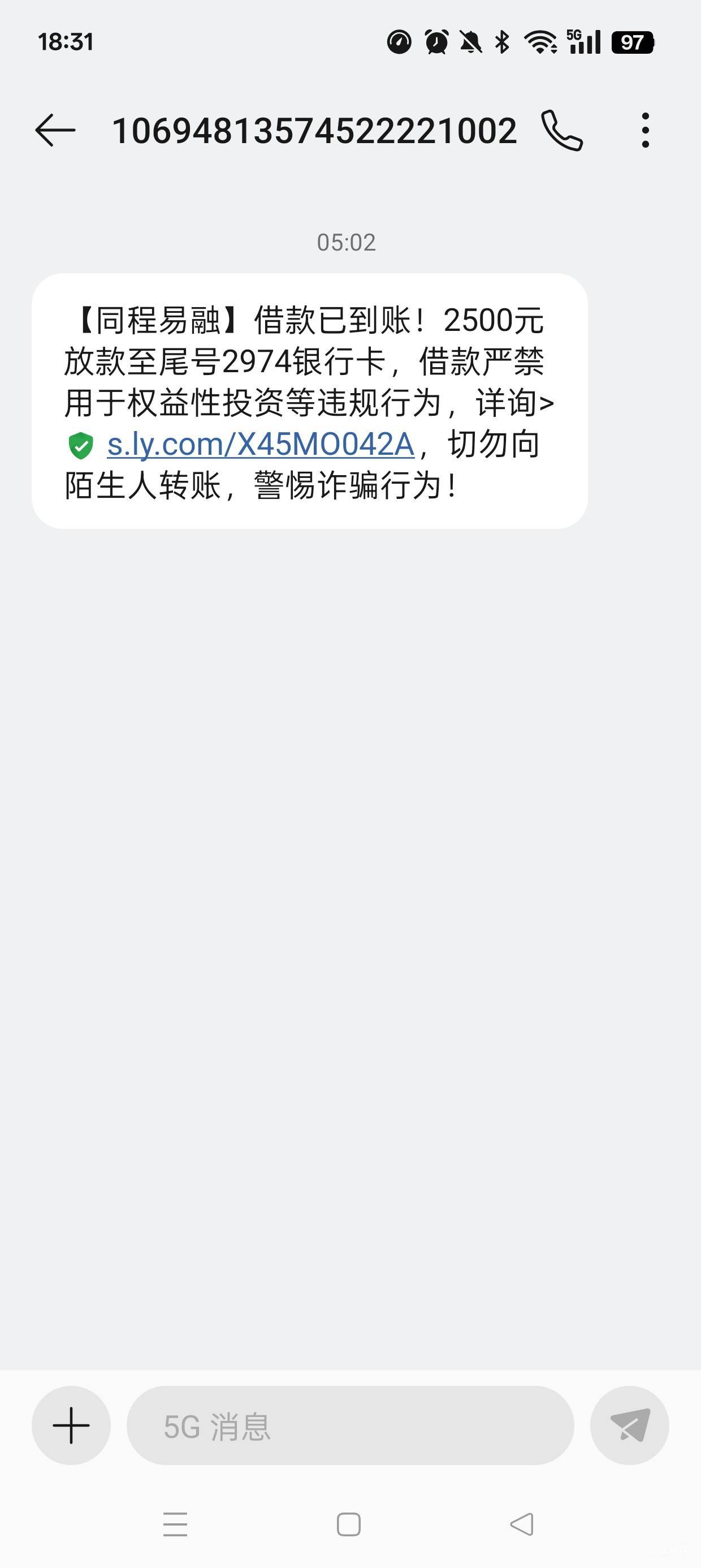701x1568 pixels.
Task: Focus the 5G 消息 message input field
Action: [x=350, y=1425]
